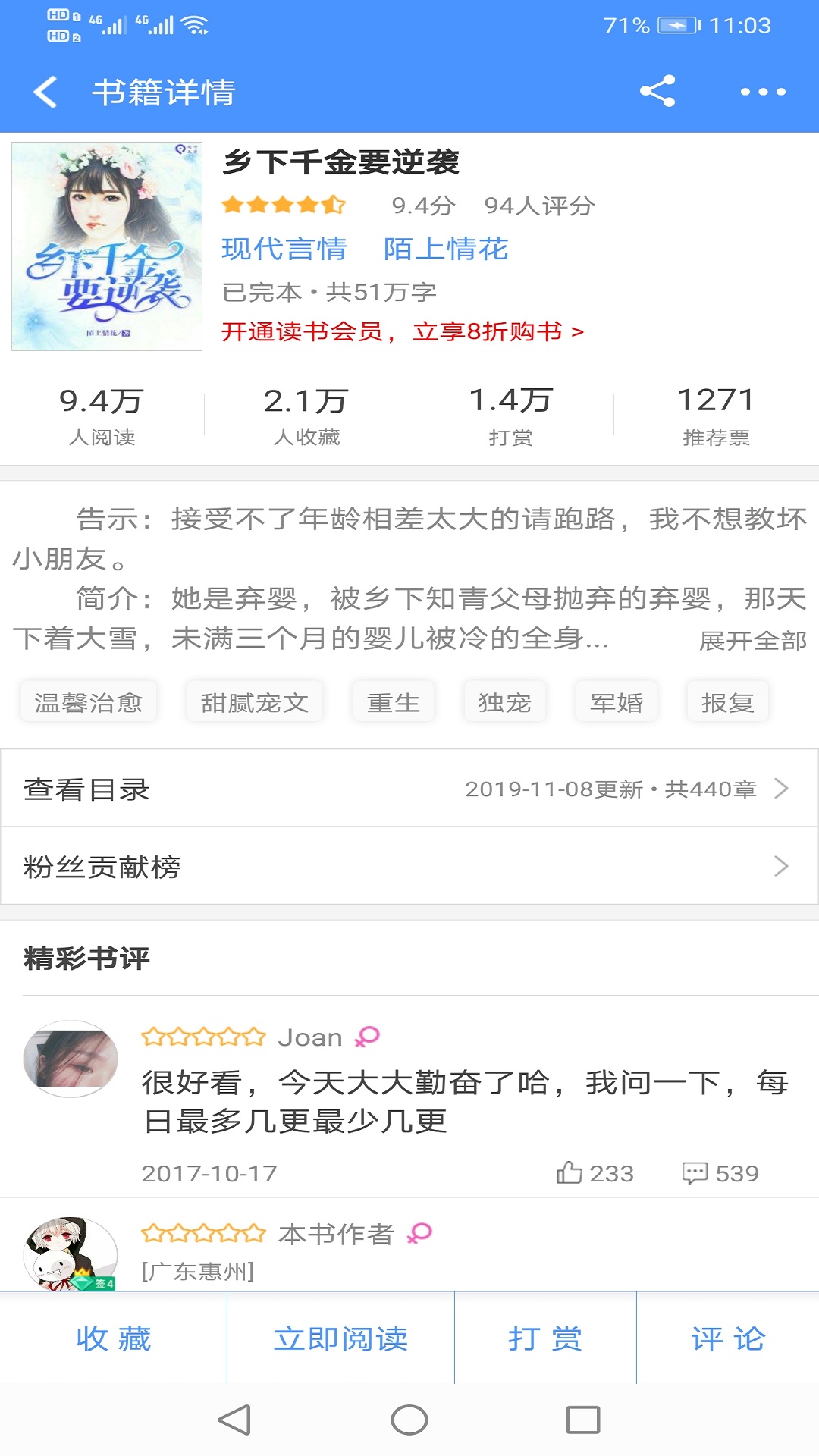
Task: Open author 陌上情花 page
Action: [x=446, y=249]
